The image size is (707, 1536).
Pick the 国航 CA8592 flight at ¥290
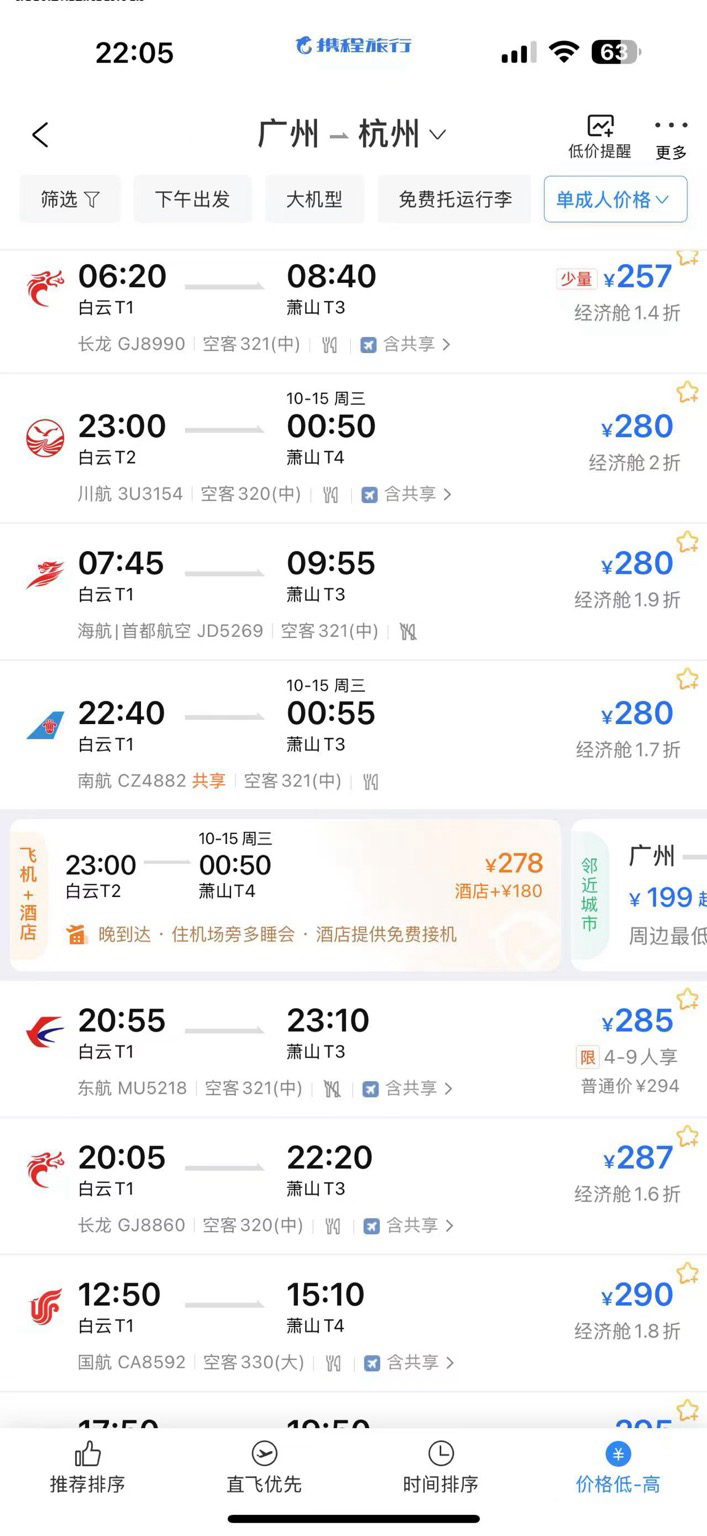tap(350, 1322)
